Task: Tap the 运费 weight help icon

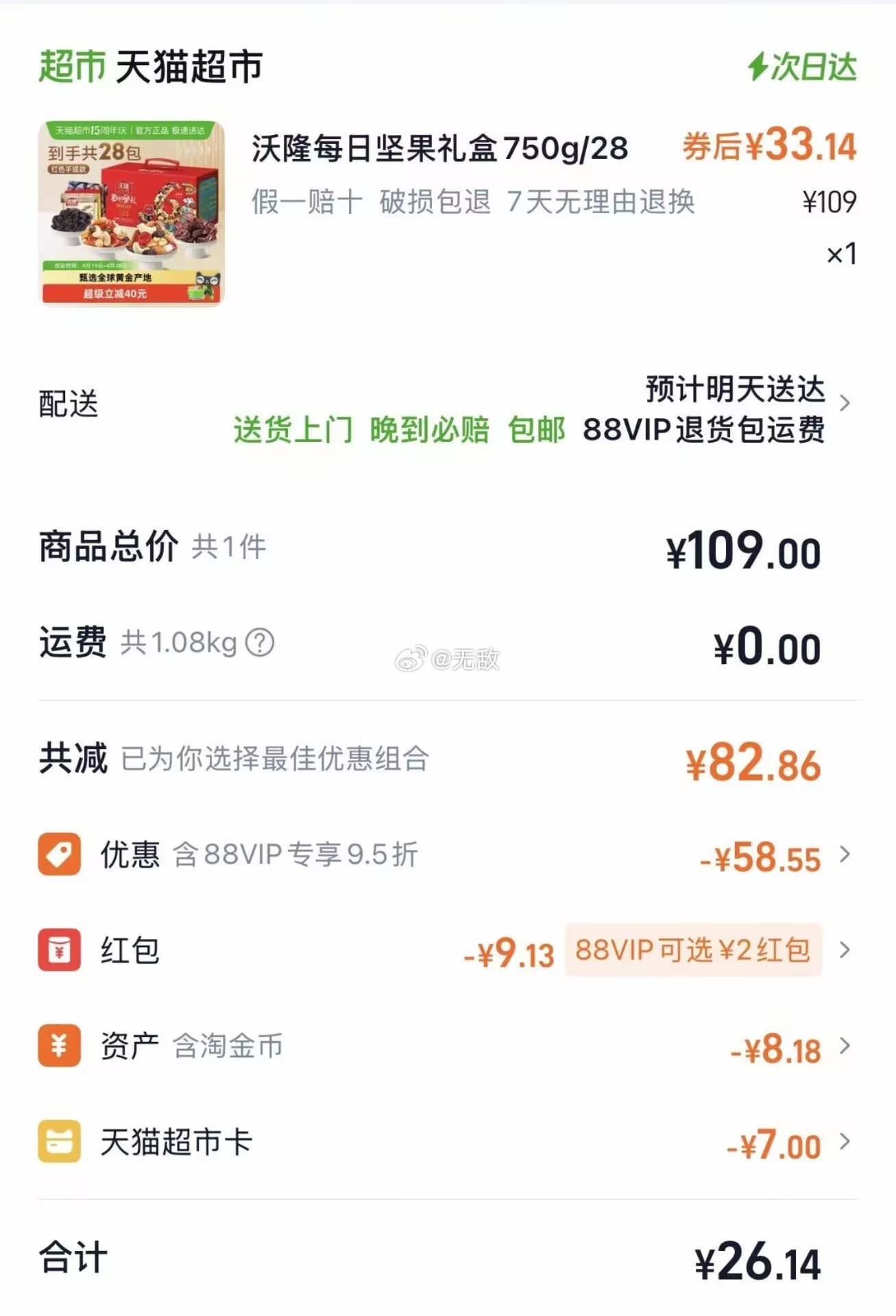Action: coord(260,643)
